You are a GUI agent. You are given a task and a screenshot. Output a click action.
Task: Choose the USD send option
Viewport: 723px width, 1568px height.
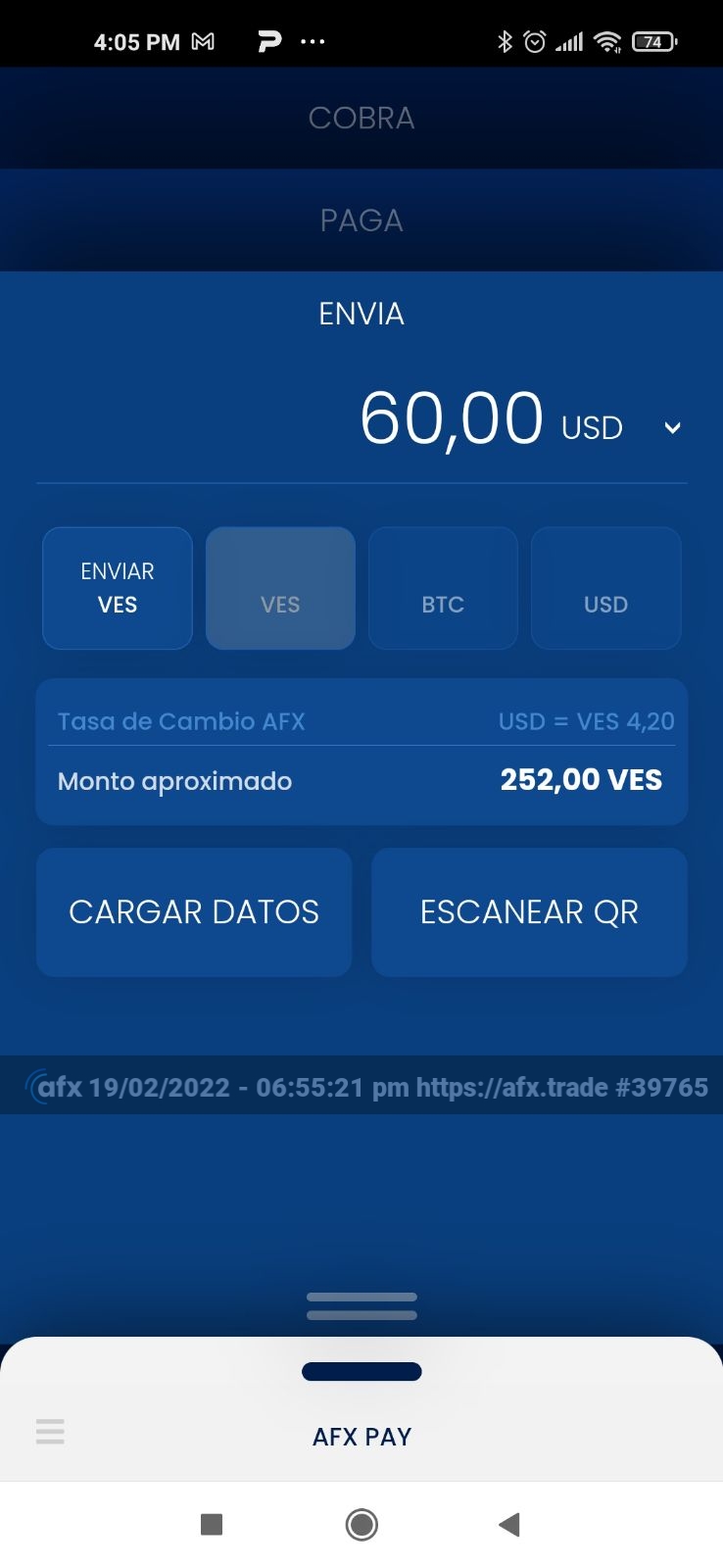(x=605, y=588)
